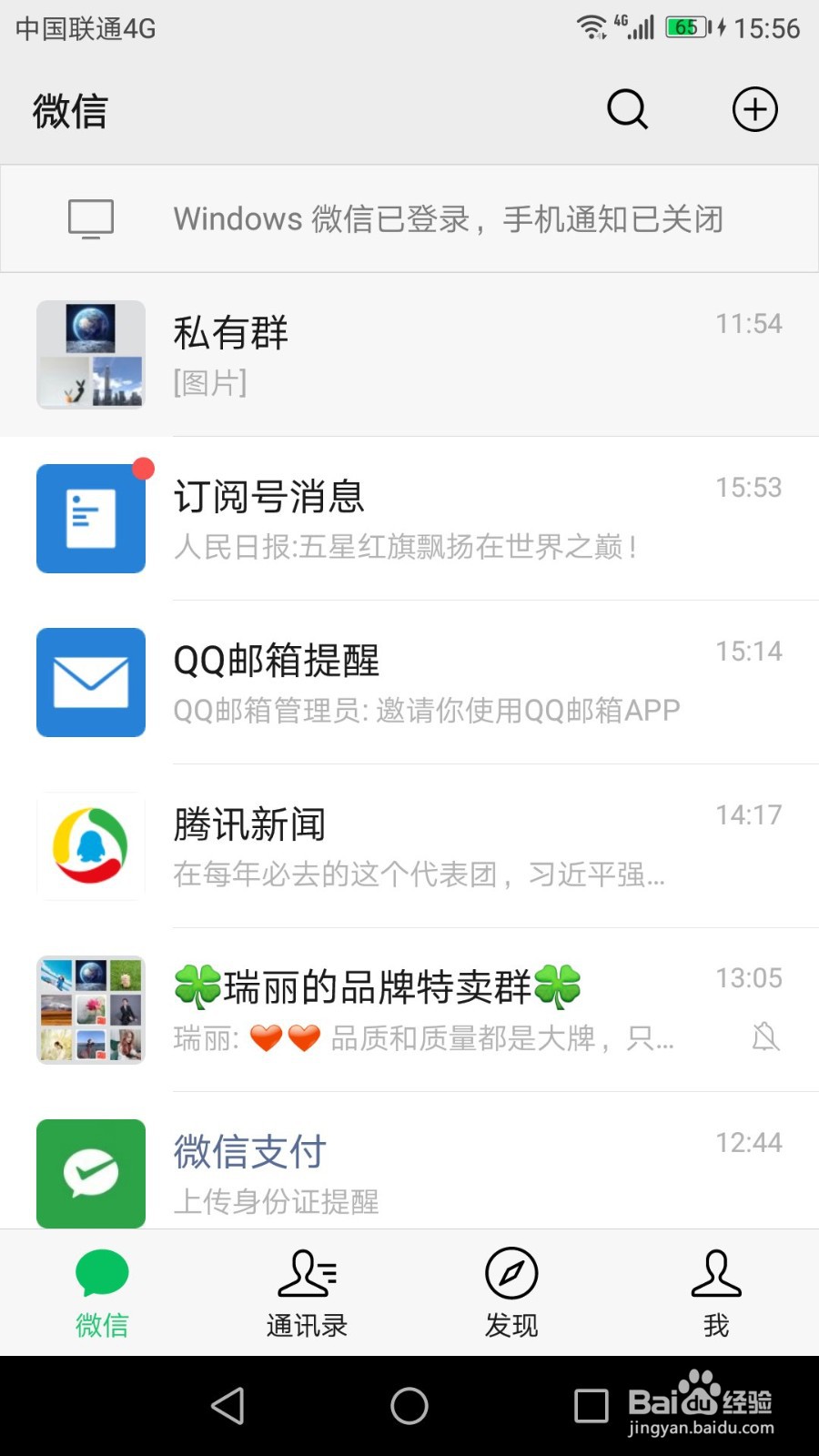
Task: Open the 订阅号消息 subscription icon
Action: pyautogui.click(x=90, y=518)
